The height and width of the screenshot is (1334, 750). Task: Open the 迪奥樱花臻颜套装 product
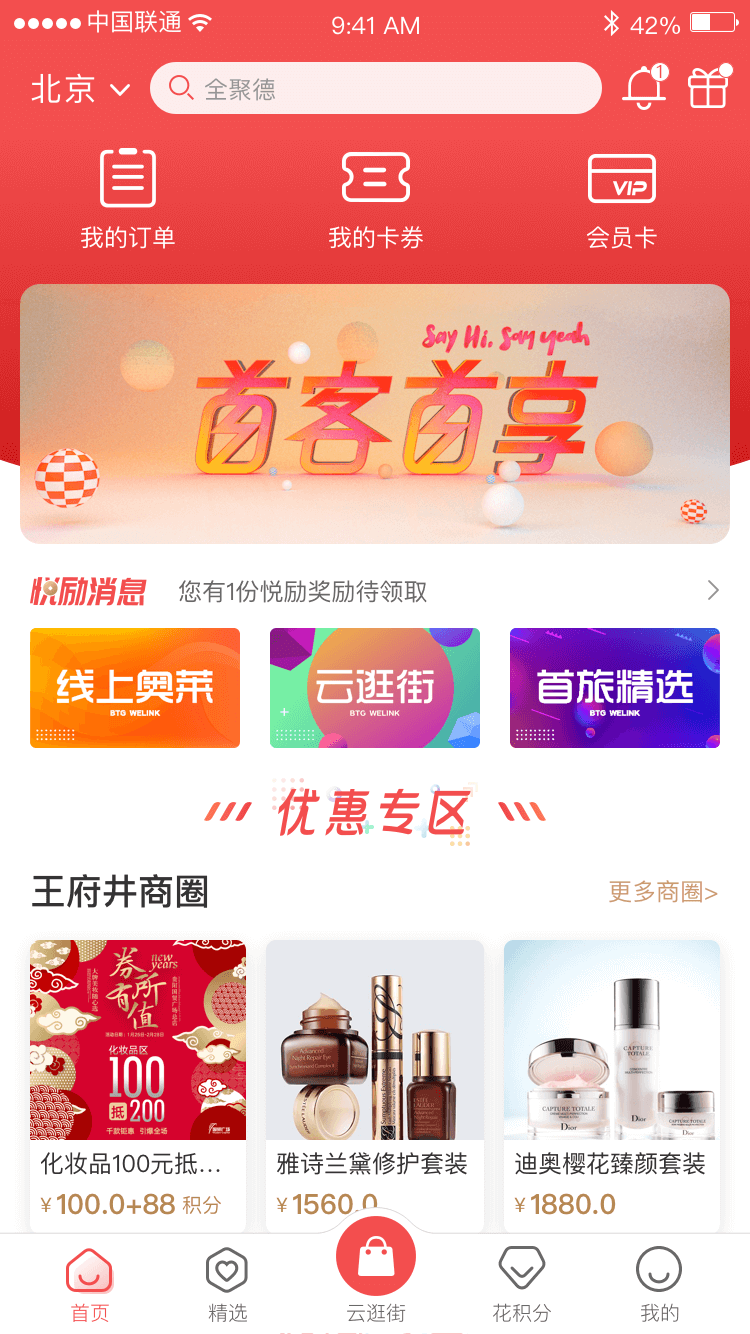point(612,1085)
